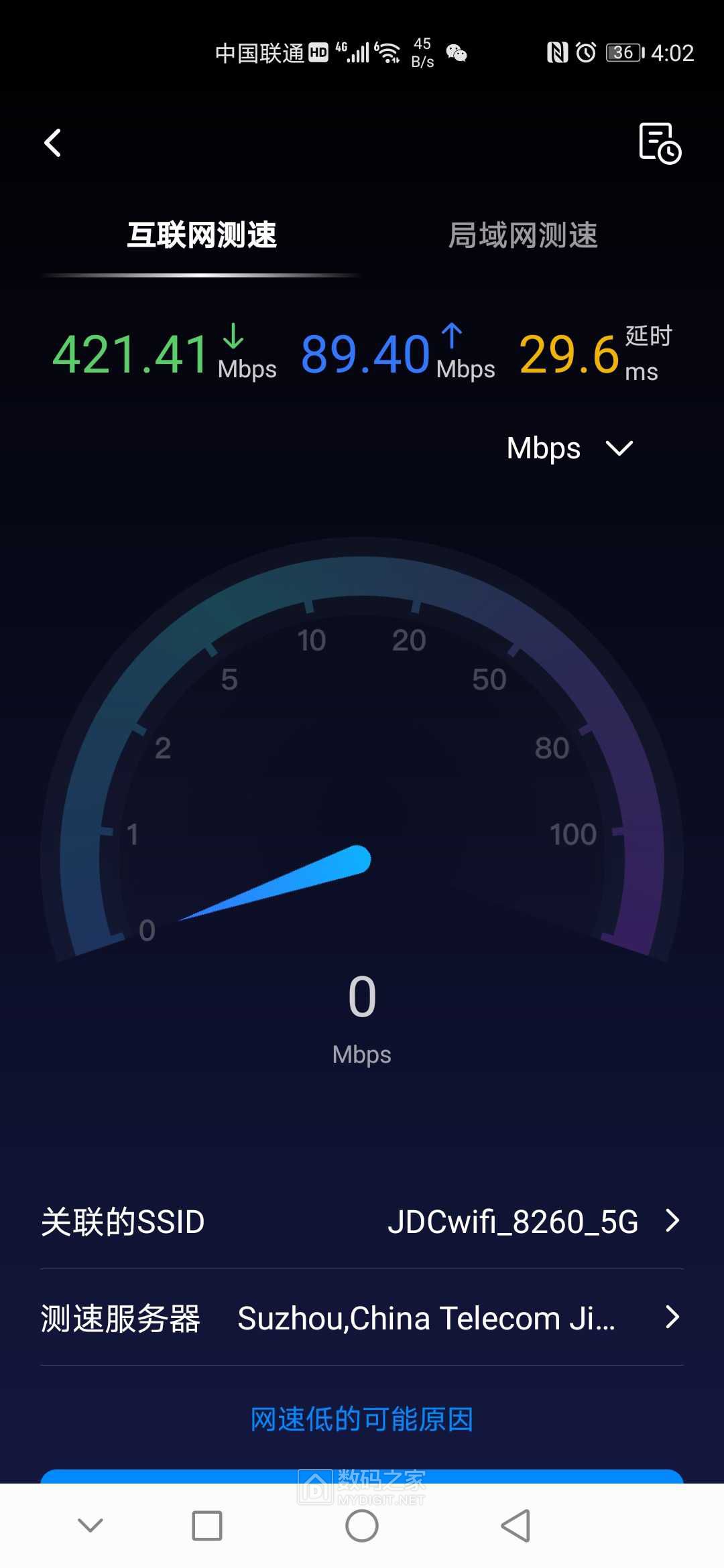The image size is (724, 1568).
Task: Open the speed test history icon
Action: (660, 143)
